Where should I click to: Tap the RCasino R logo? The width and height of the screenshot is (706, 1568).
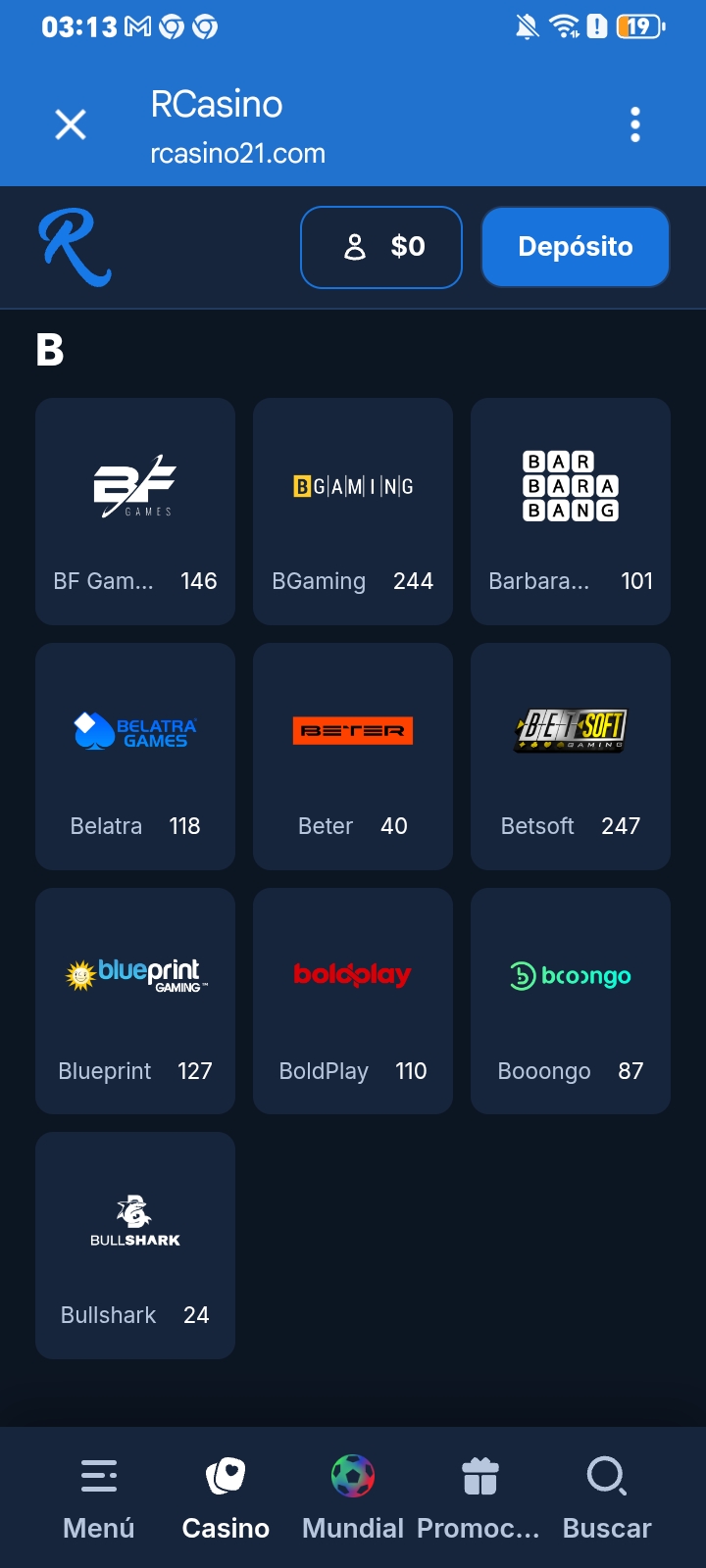tap(76, 248)
